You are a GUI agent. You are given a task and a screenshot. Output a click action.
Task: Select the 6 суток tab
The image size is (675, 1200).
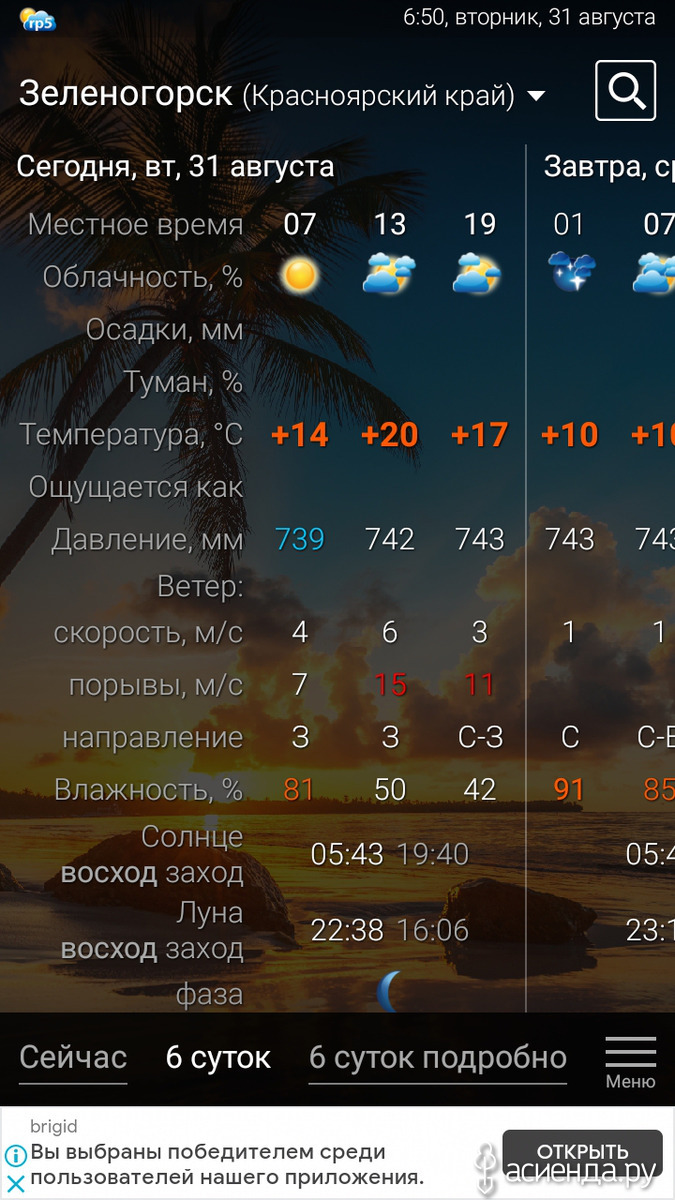click(x=218, y=1058)
